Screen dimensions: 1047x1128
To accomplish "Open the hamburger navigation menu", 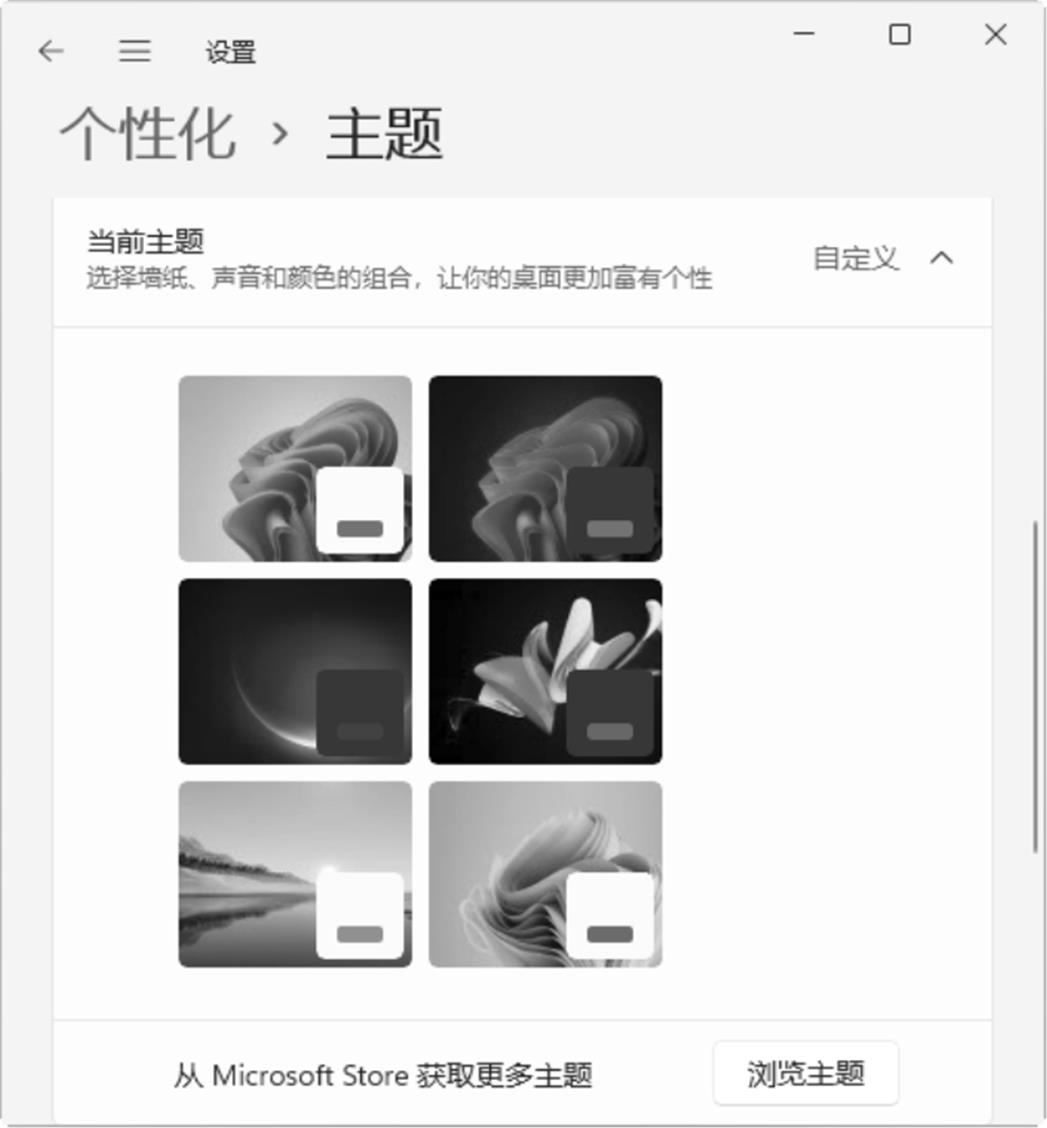I will tap(135, 52).
